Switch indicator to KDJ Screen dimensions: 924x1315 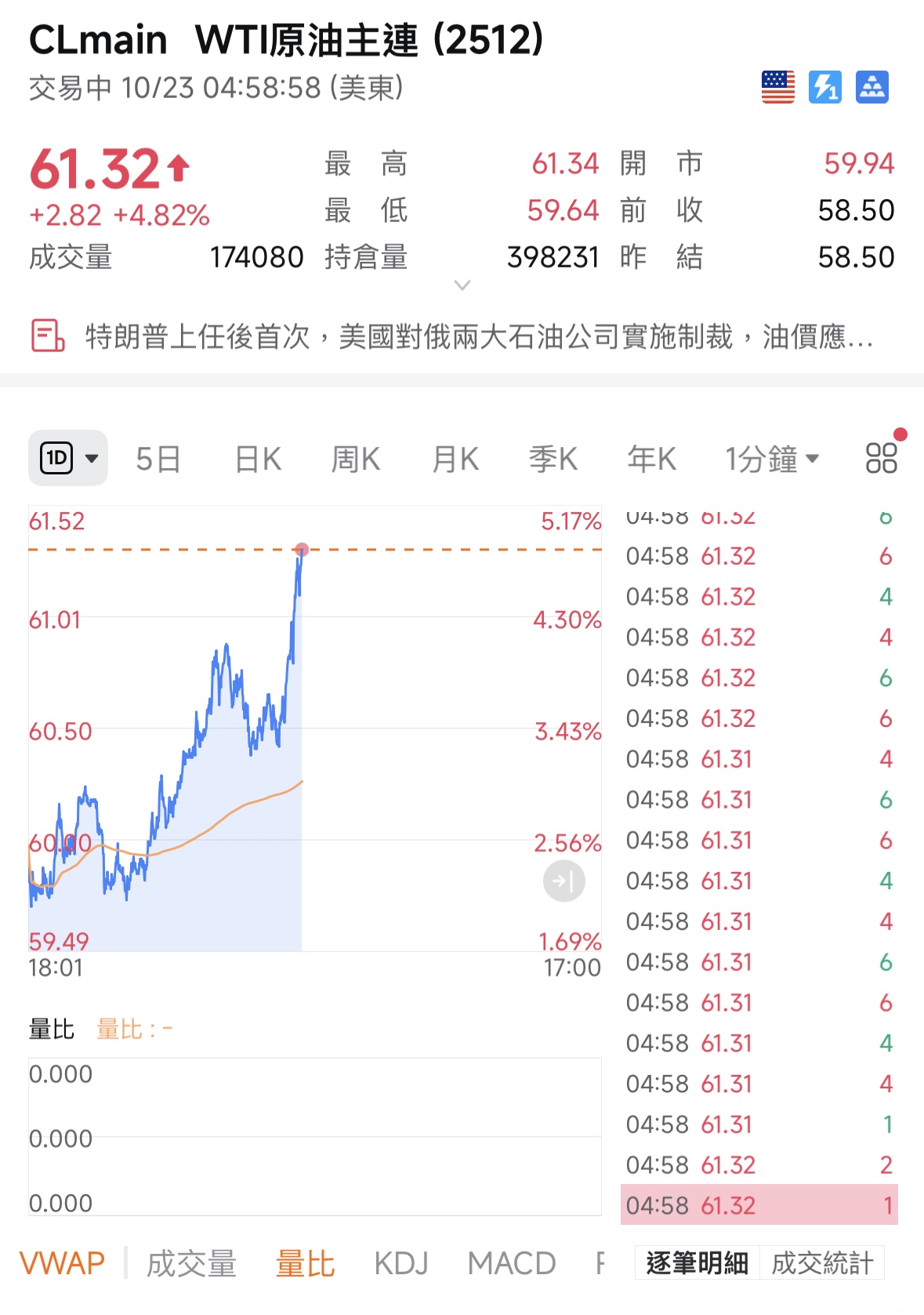(401, 1263)
